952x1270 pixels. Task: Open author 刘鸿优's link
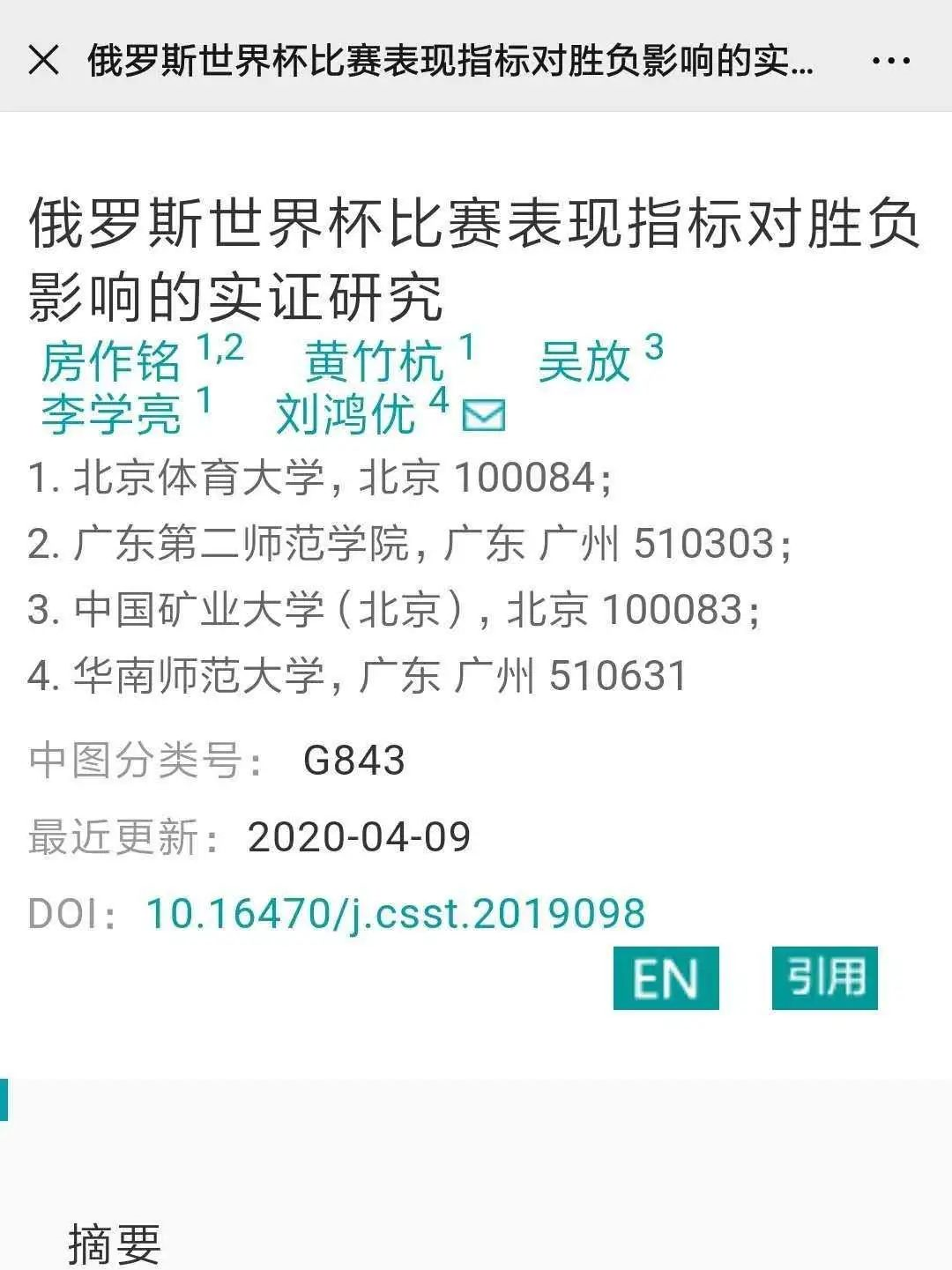click(345, 414)
